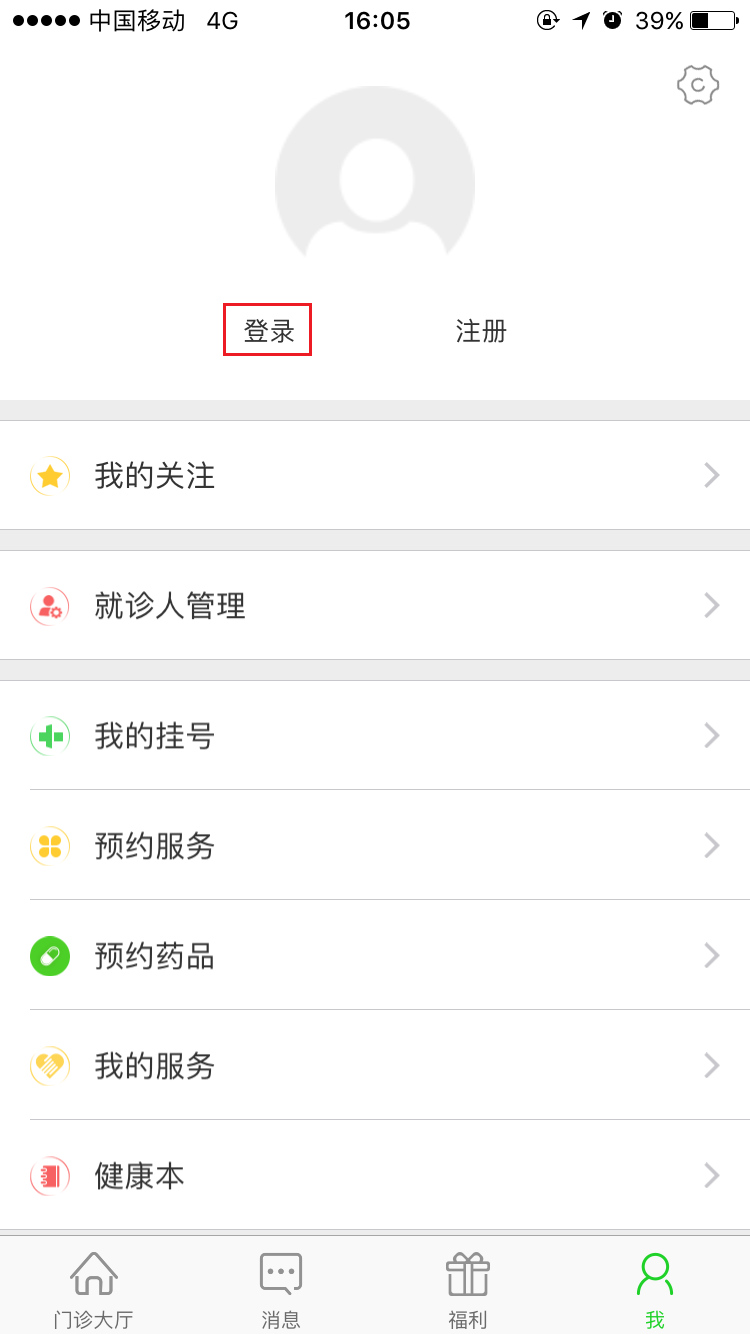View 我的挂号 appointments
Screen dimensions: 750x1334
click(375, 735)
